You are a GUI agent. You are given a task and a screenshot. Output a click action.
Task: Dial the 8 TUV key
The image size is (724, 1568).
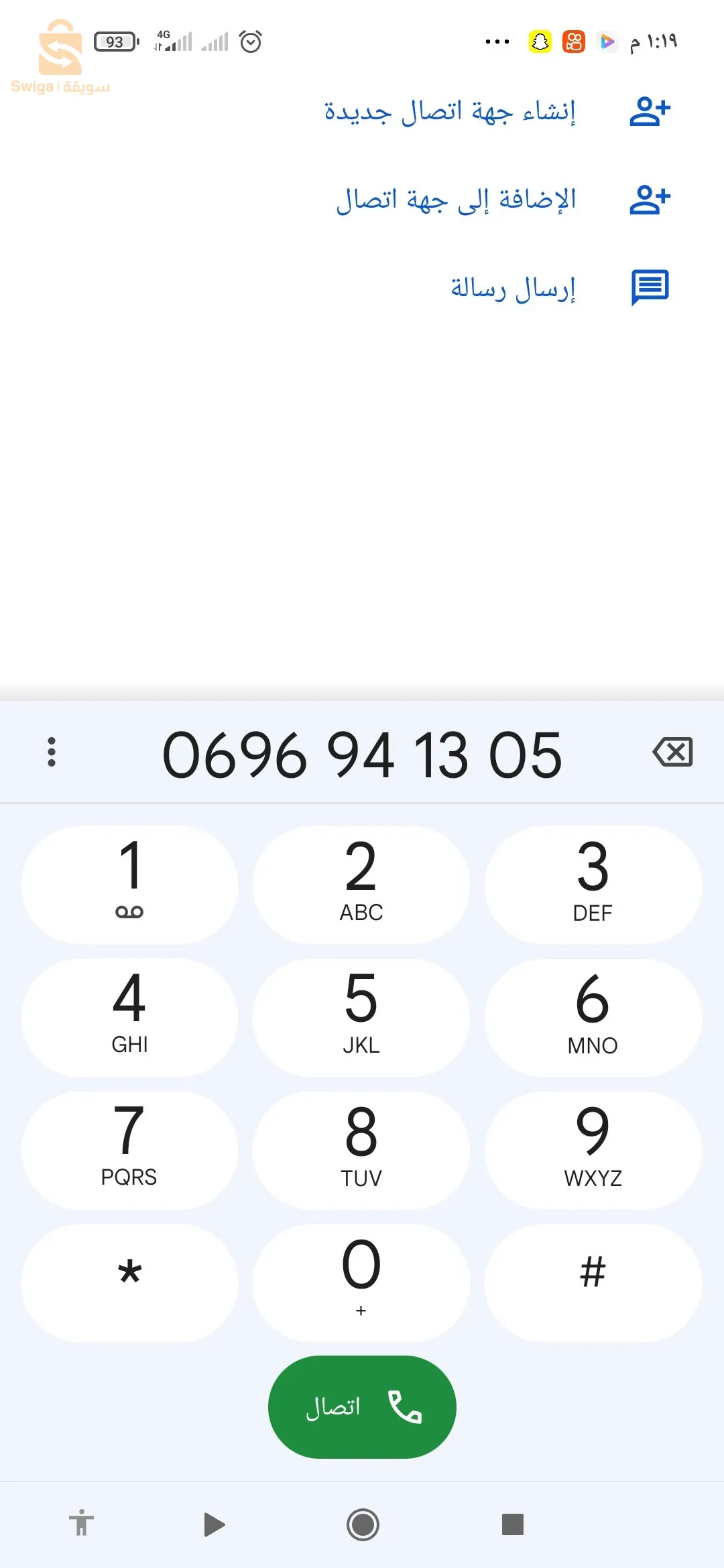tap(361, 1150)
